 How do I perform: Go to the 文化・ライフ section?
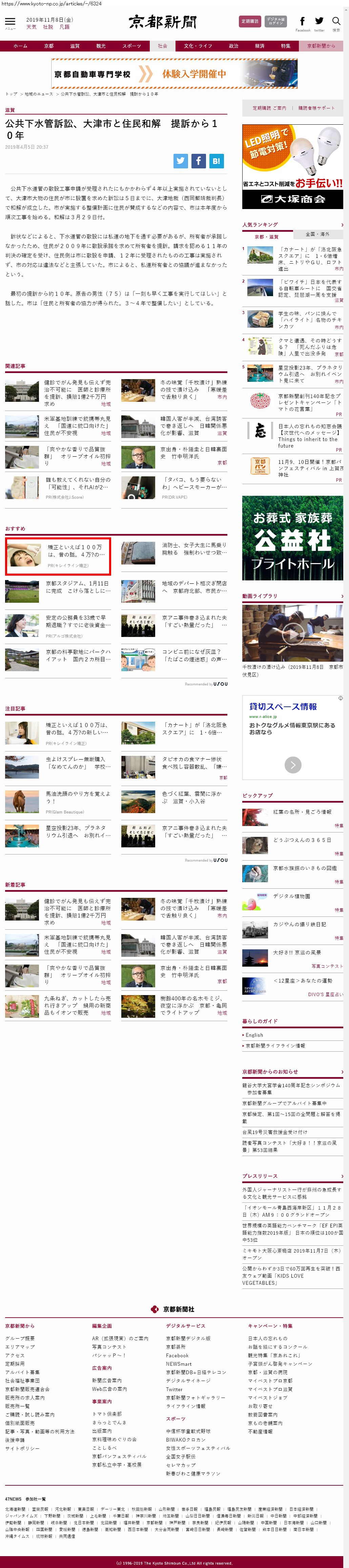coord(198,46)
